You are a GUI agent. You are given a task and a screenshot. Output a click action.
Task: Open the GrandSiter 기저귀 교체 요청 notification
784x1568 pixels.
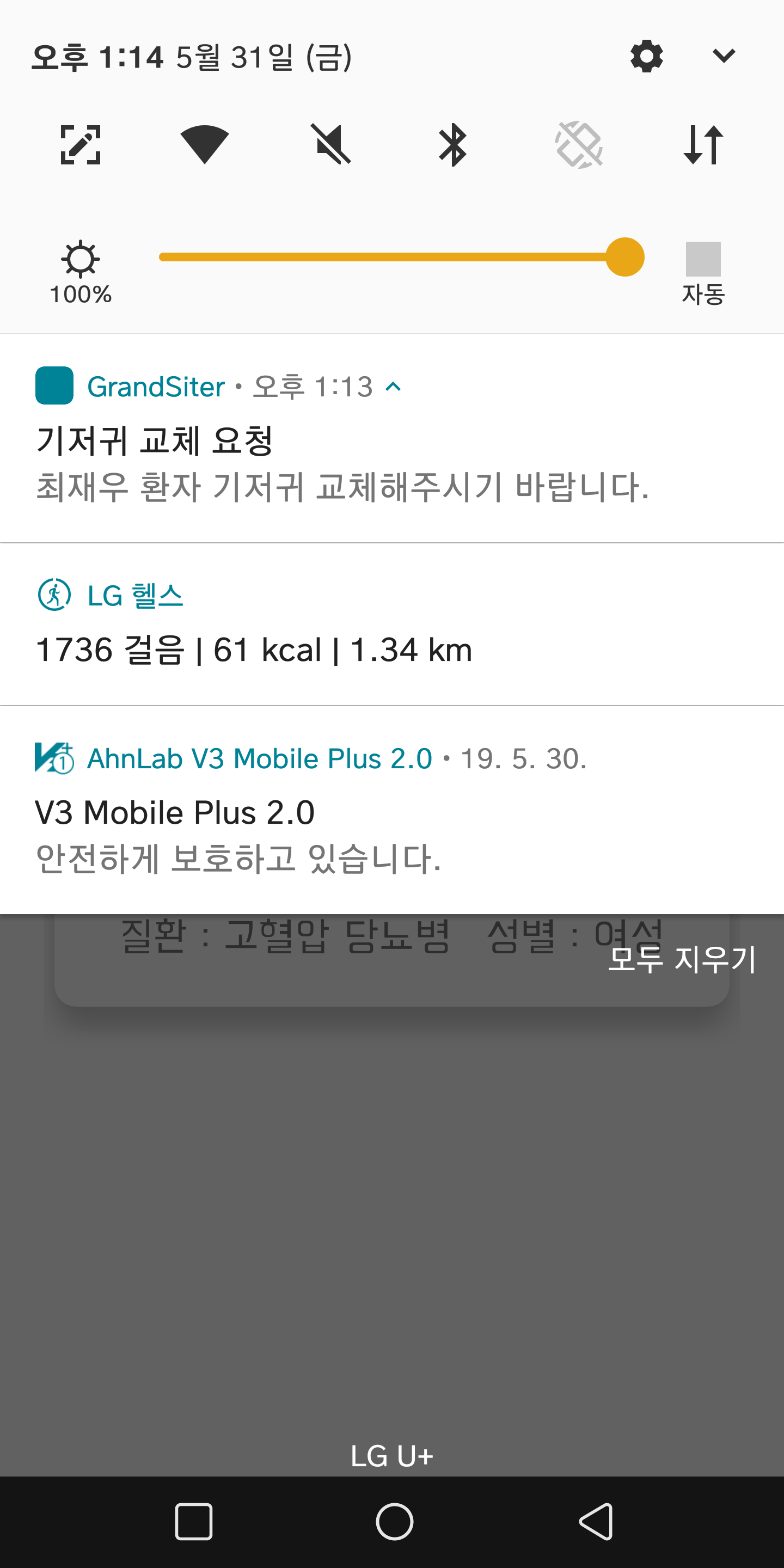[341, 463]
